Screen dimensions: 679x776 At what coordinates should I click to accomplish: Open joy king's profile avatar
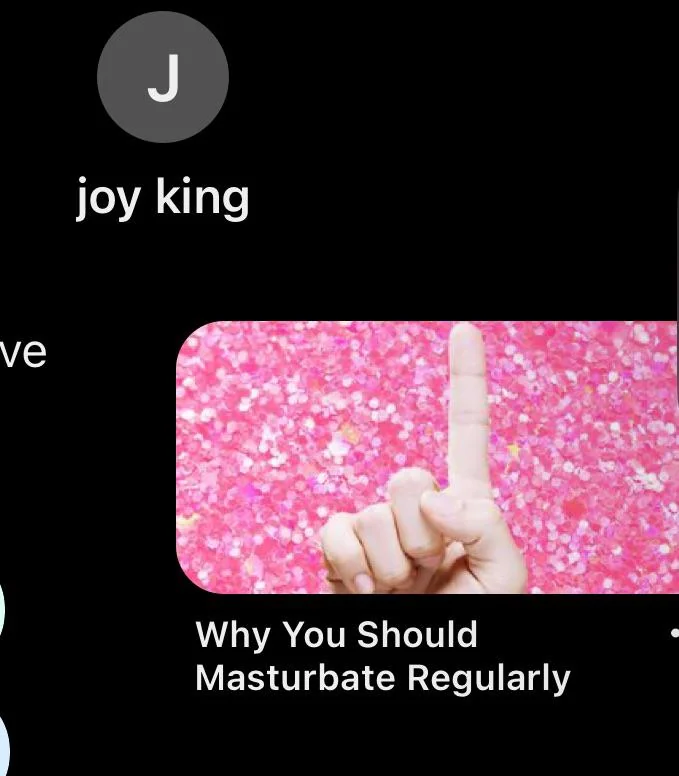pos(163,77)
